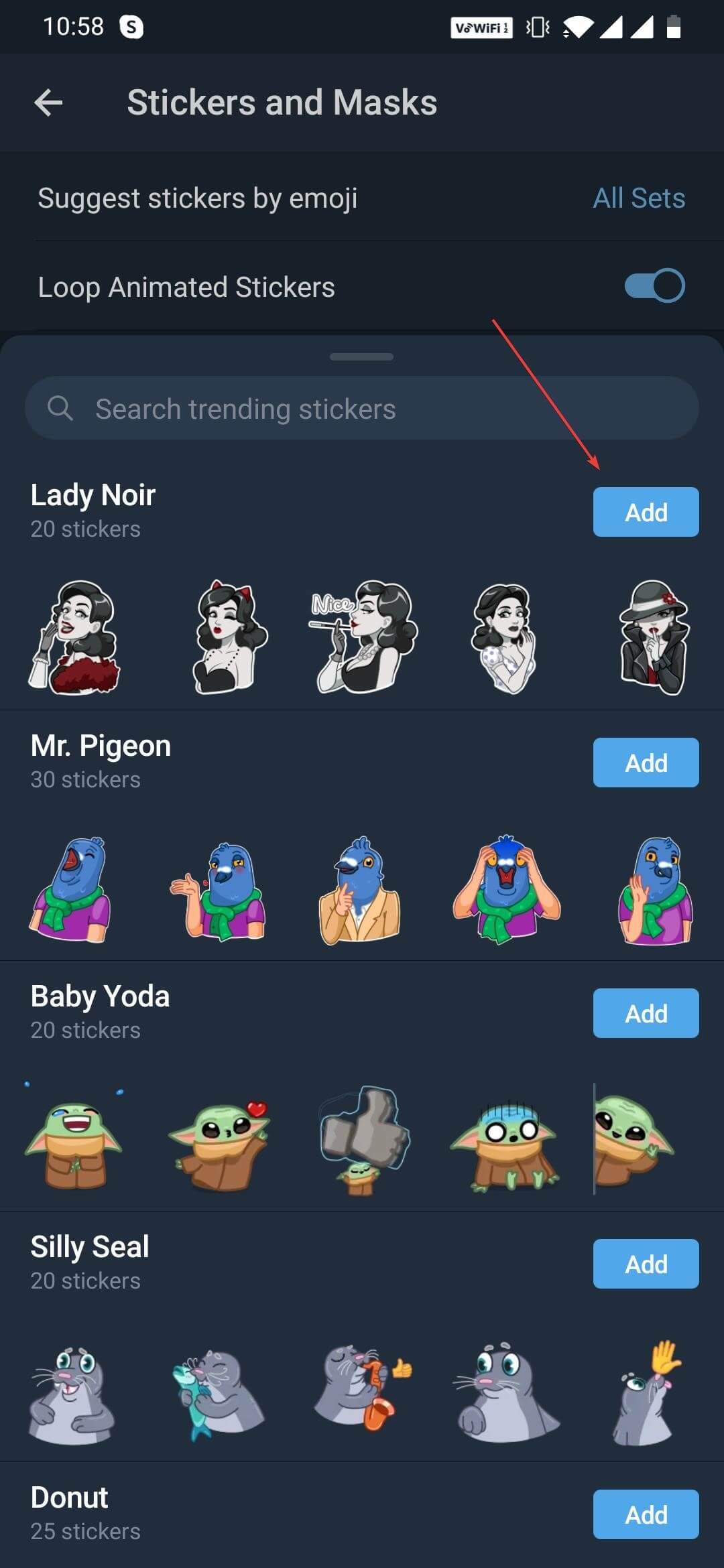
Task: Add the Mr. Pigeon sticker pack
Action: click(645, 762)
